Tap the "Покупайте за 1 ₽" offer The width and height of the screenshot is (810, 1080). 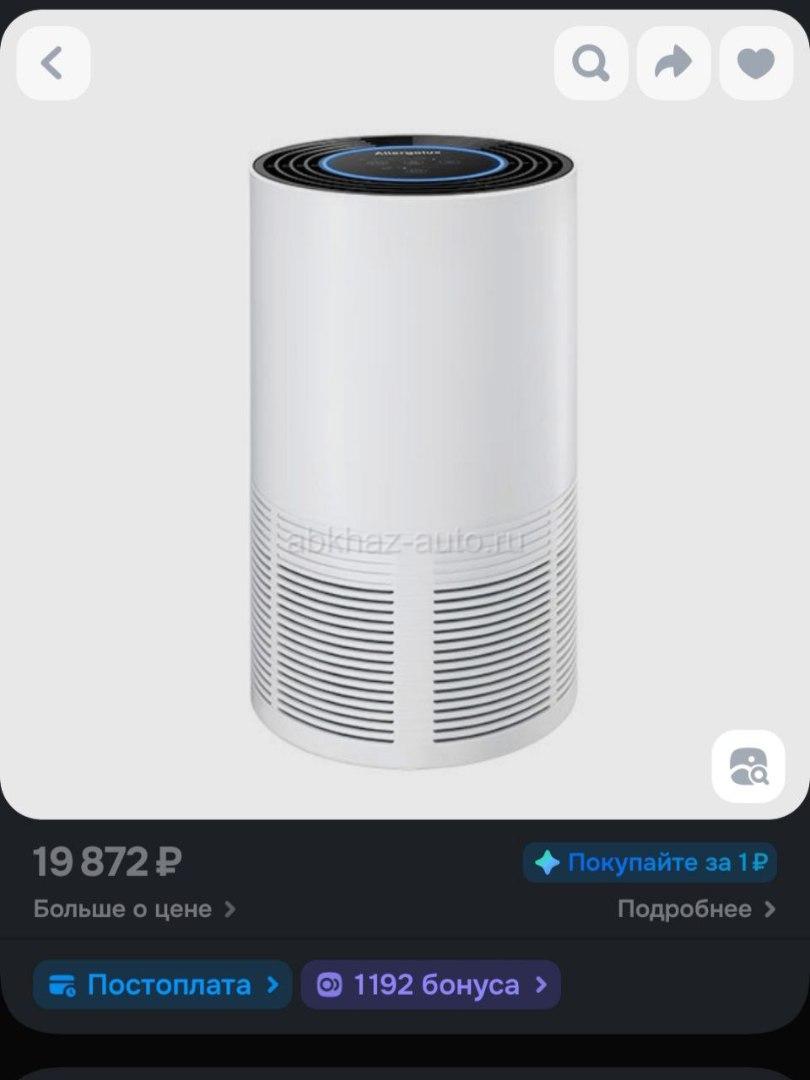(650, 862)
